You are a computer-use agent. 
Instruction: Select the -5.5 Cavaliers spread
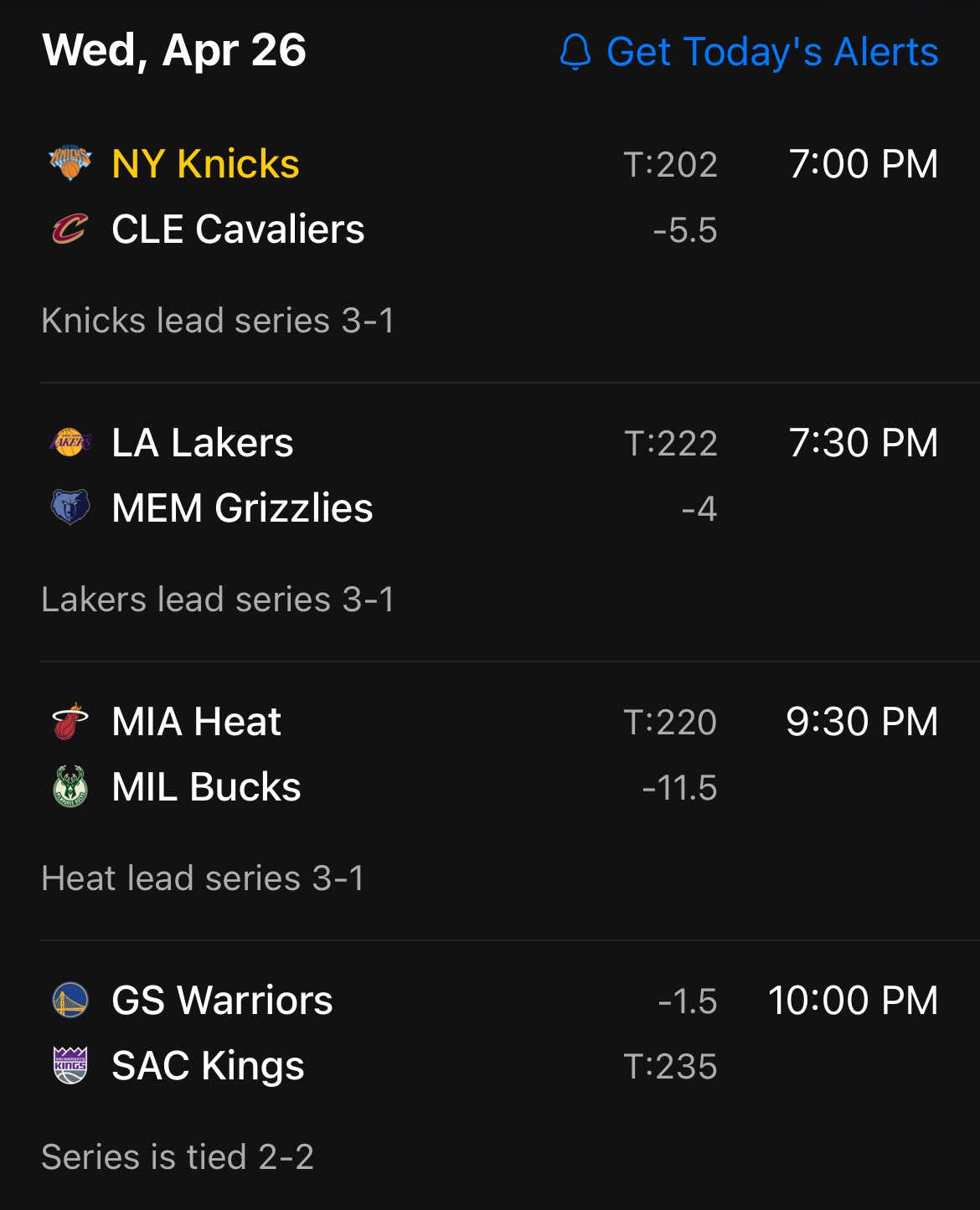click(683, 229)
